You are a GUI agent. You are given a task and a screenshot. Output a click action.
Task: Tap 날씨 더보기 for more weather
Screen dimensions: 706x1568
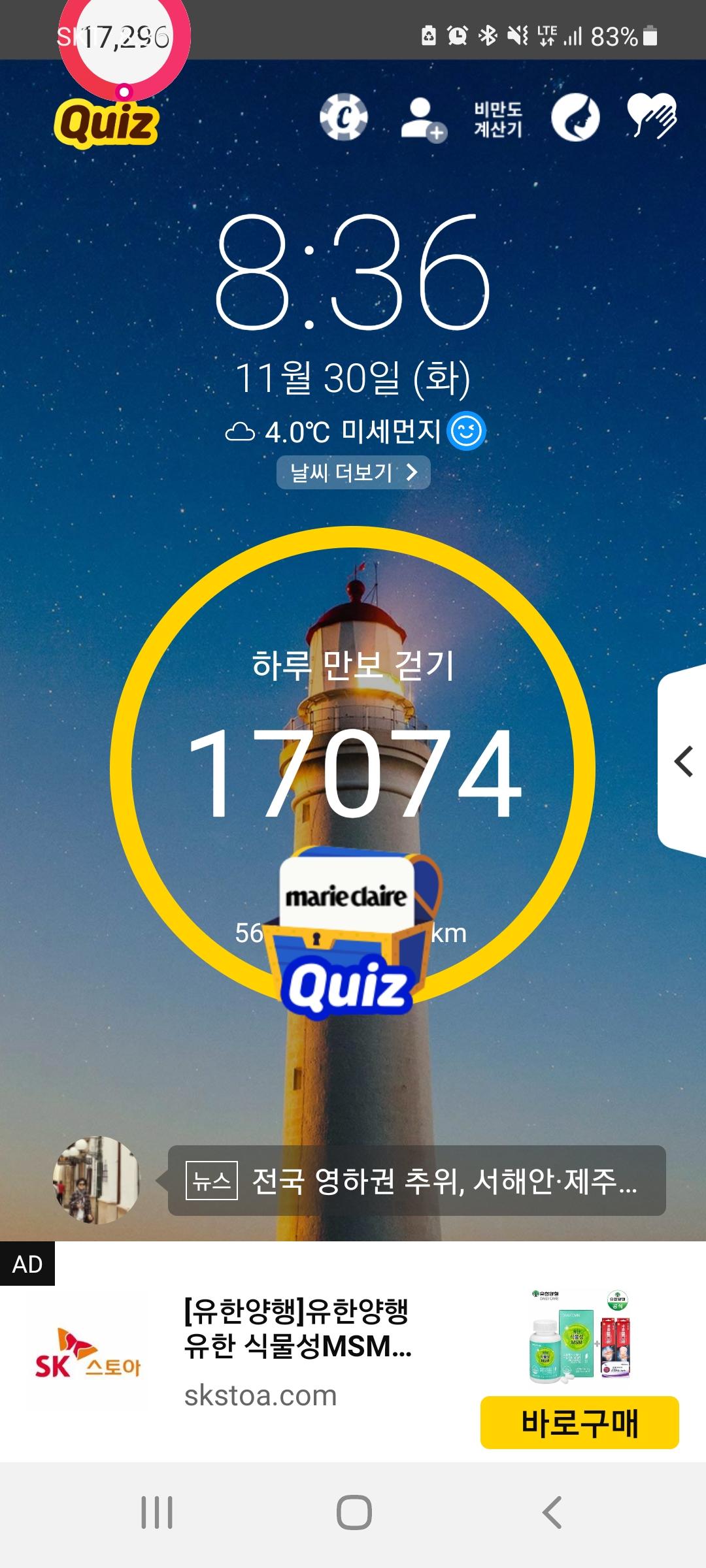[353, 472]
